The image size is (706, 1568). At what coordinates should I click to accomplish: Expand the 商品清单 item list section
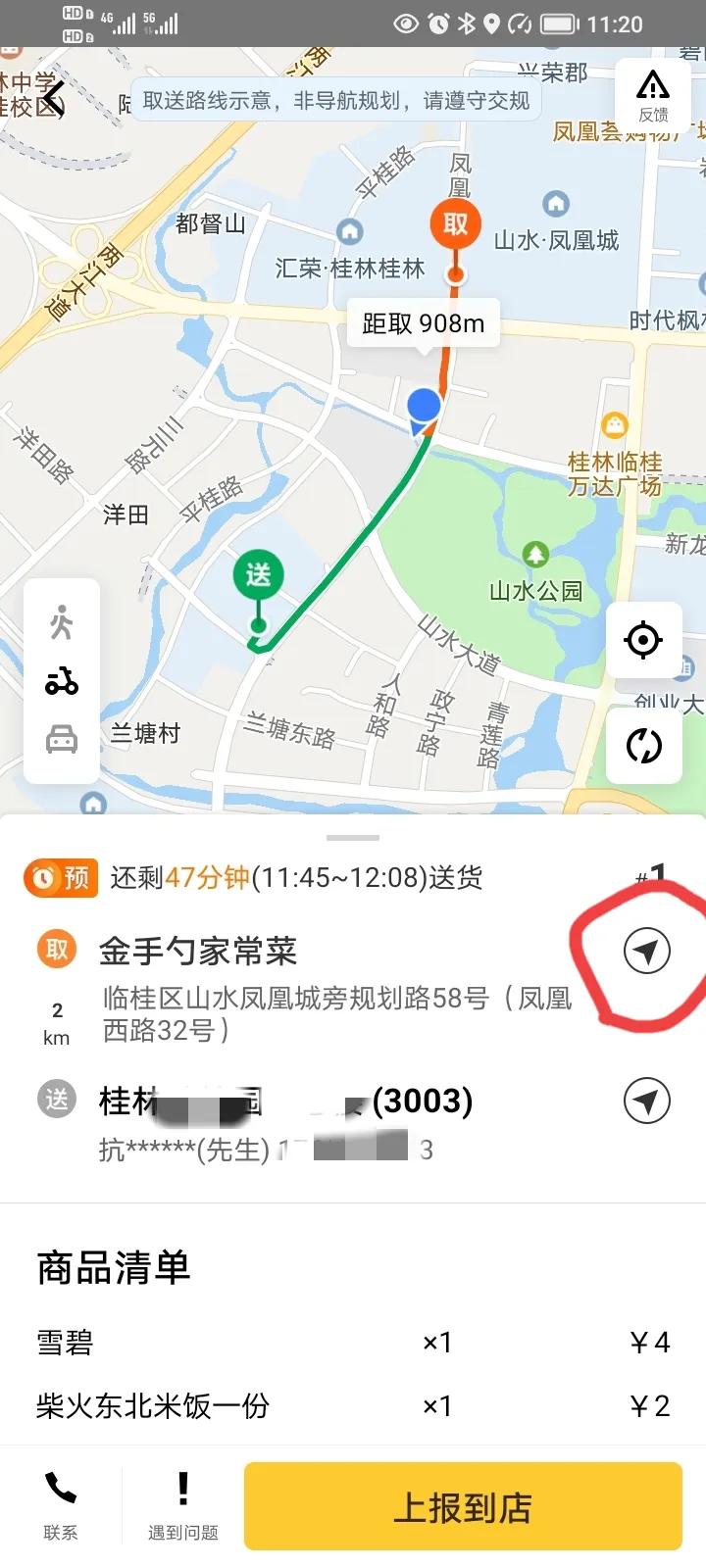[x=112, y=1266]
